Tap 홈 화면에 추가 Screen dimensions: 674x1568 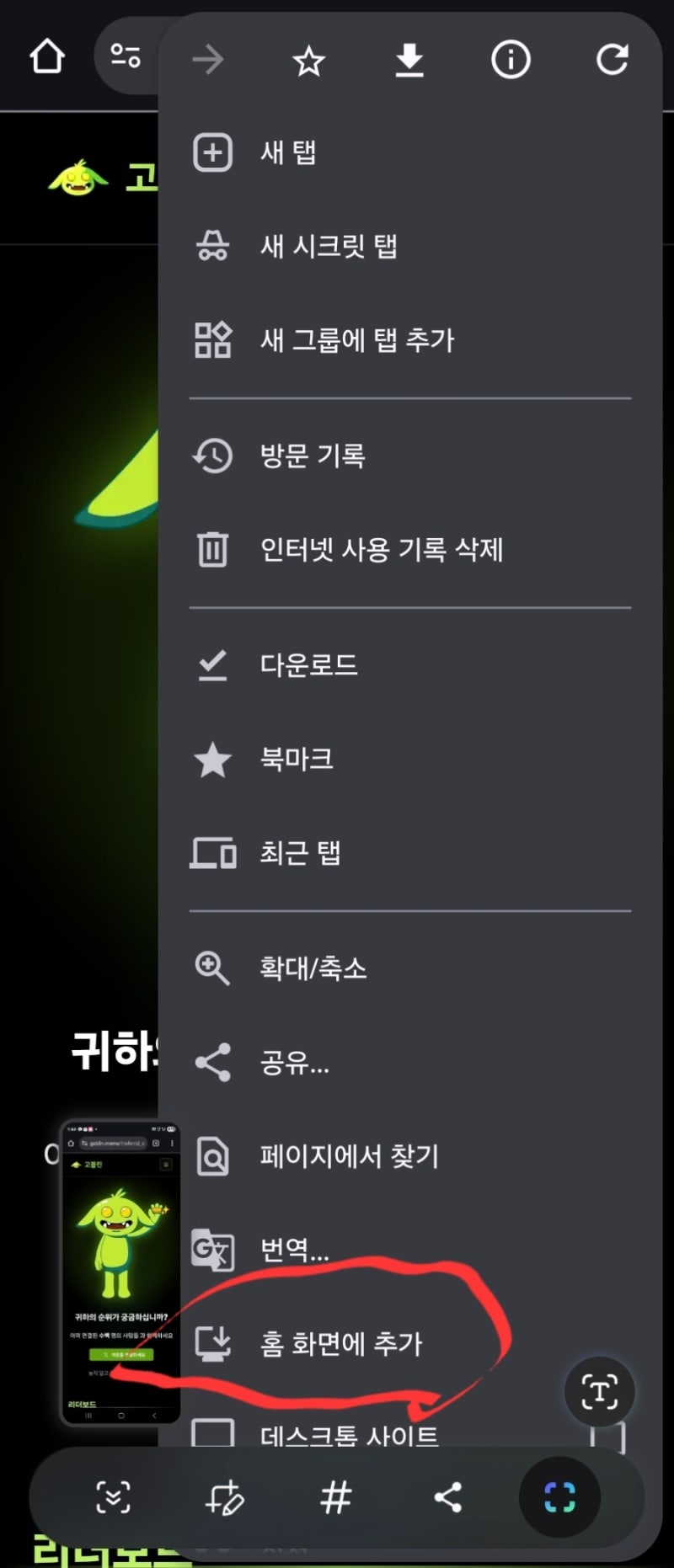point(340,1343)
